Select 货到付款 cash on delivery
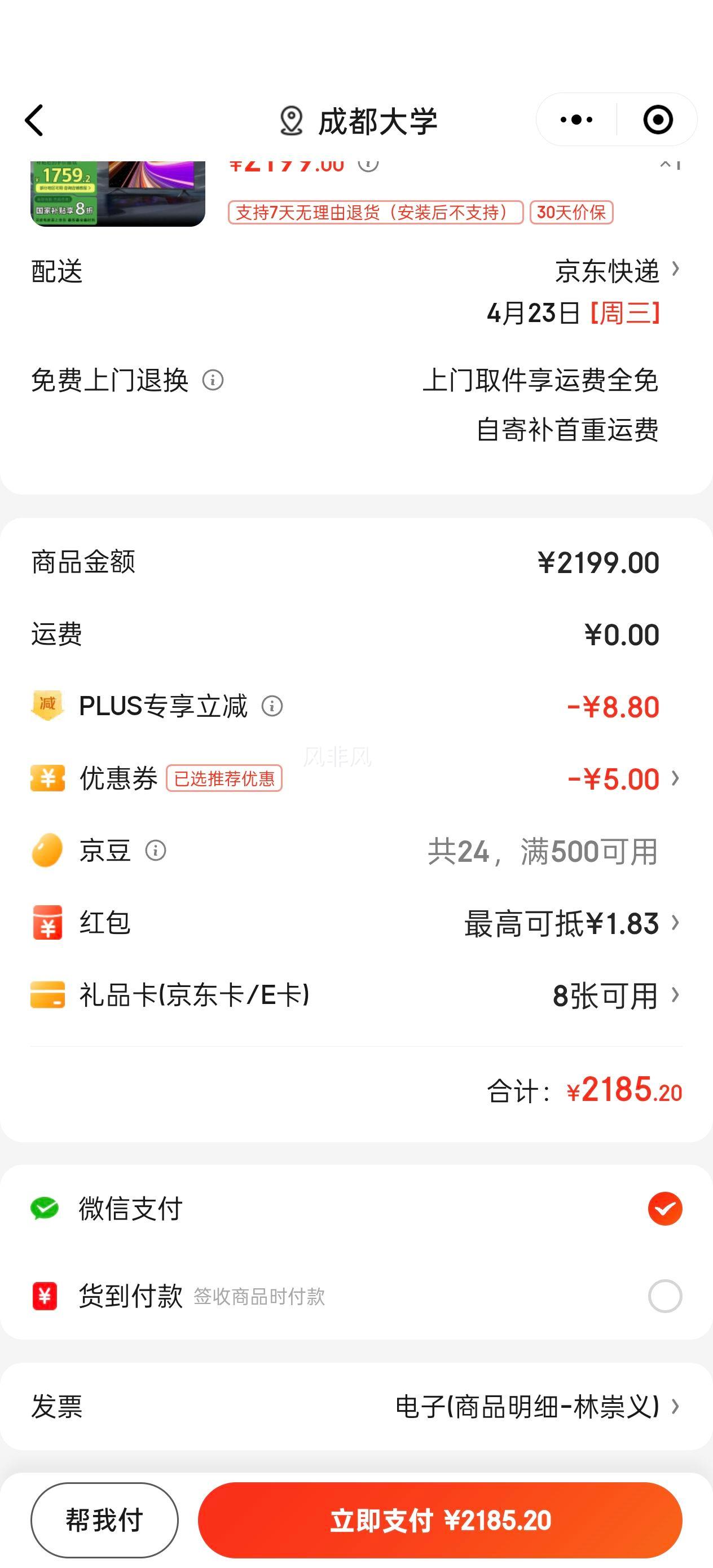713x1568 pixels. 664,1296
